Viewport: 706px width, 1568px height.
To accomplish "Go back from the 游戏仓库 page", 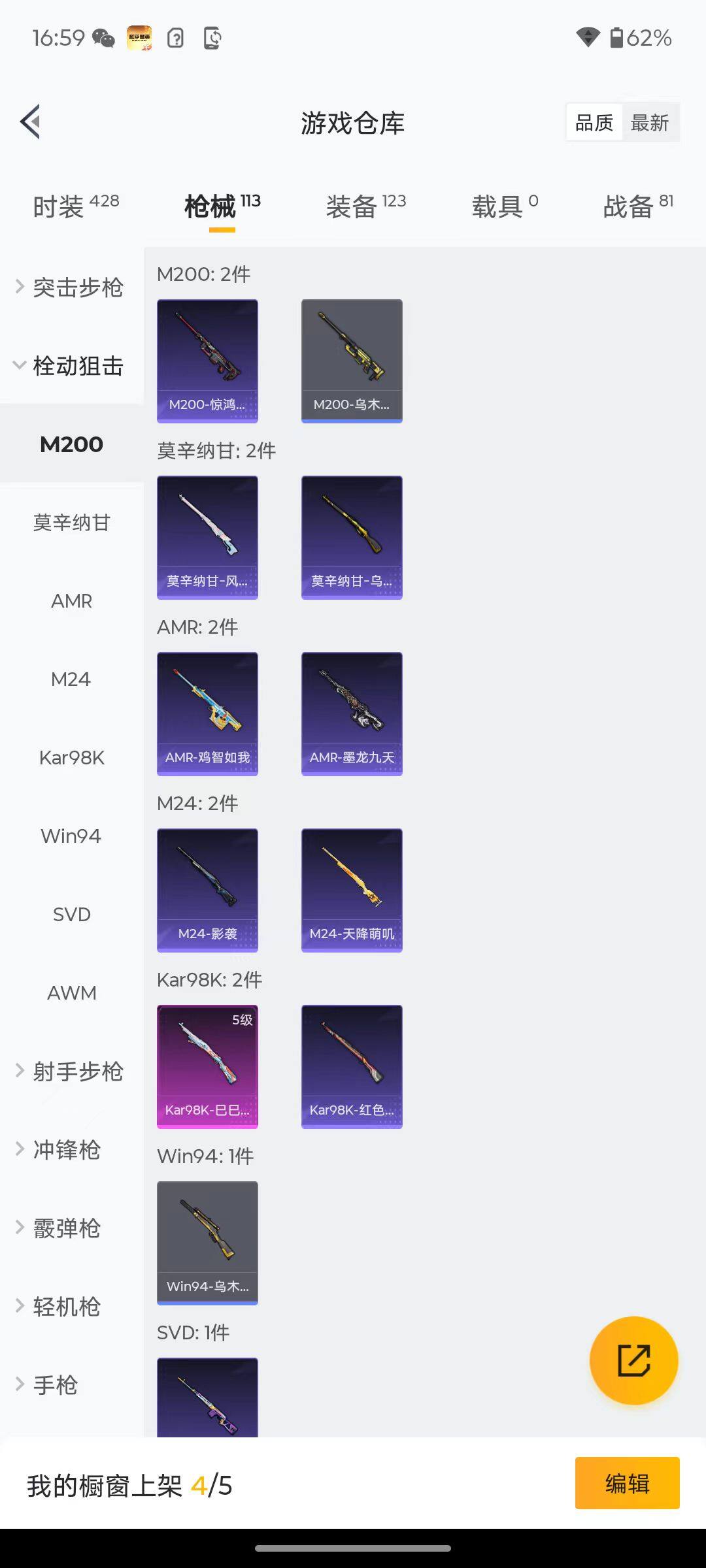I will [31, 122].
